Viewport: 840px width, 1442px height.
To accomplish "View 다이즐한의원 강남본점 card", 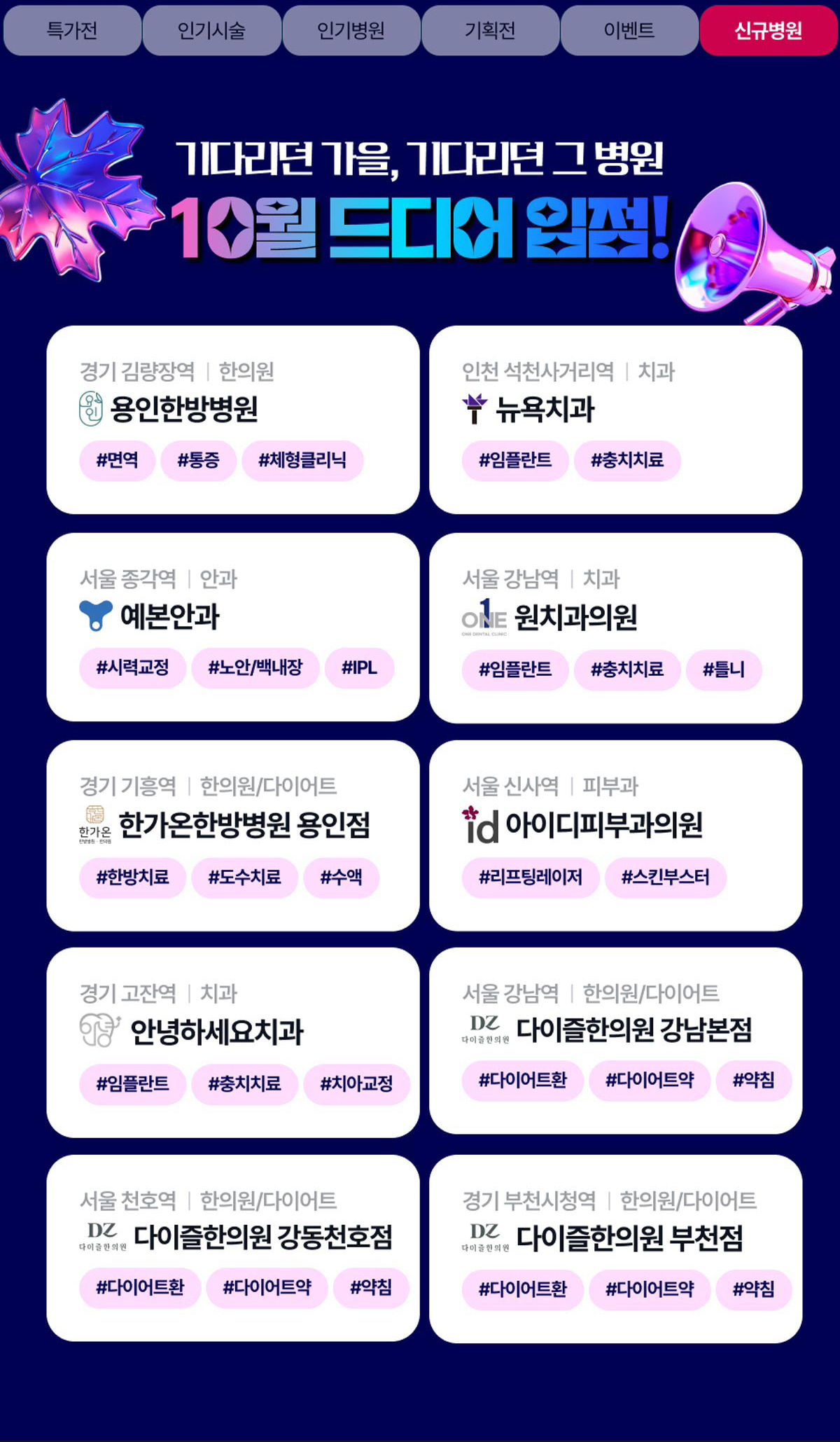I will click(x=615, y=1040).
